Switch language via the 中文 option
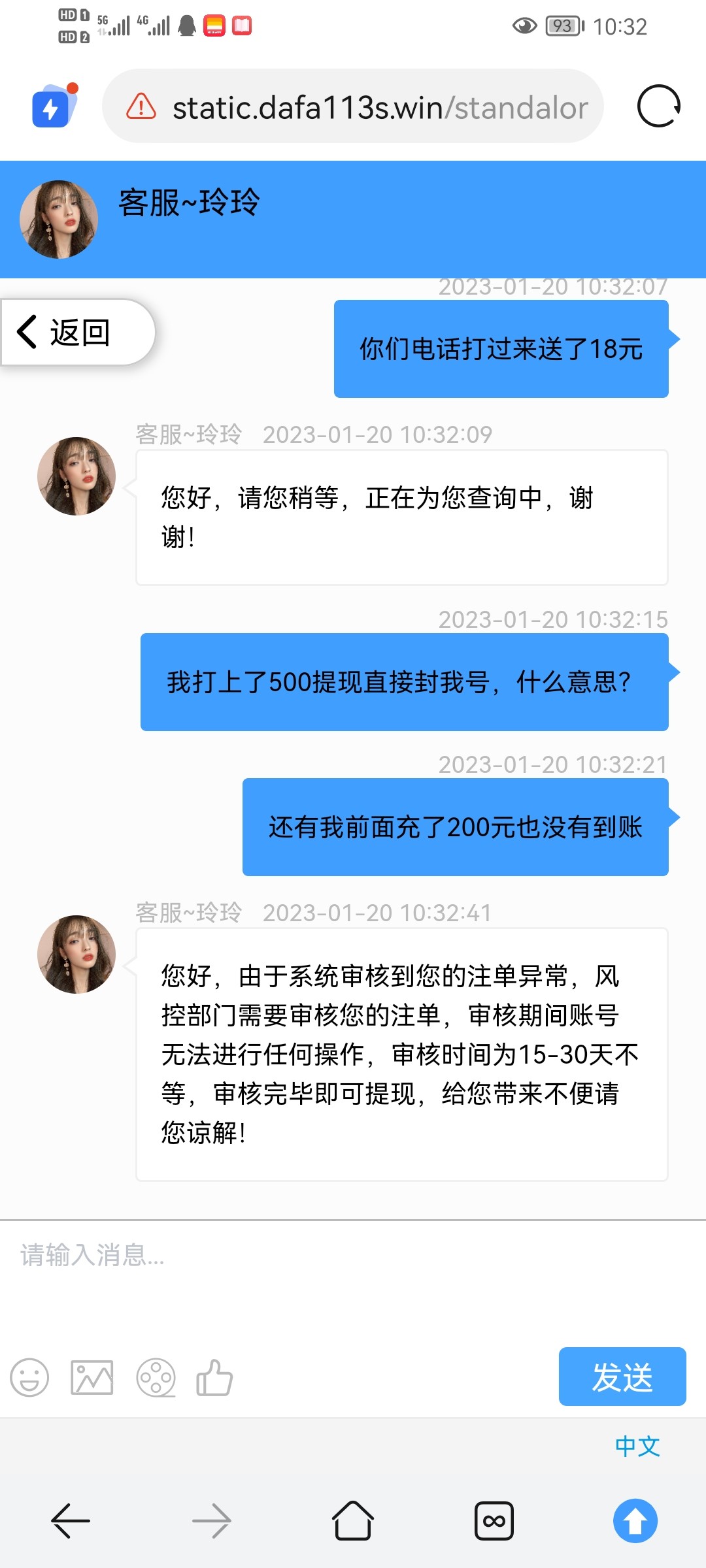The width and height of the screenshot is (706, 1568). 637,1446
